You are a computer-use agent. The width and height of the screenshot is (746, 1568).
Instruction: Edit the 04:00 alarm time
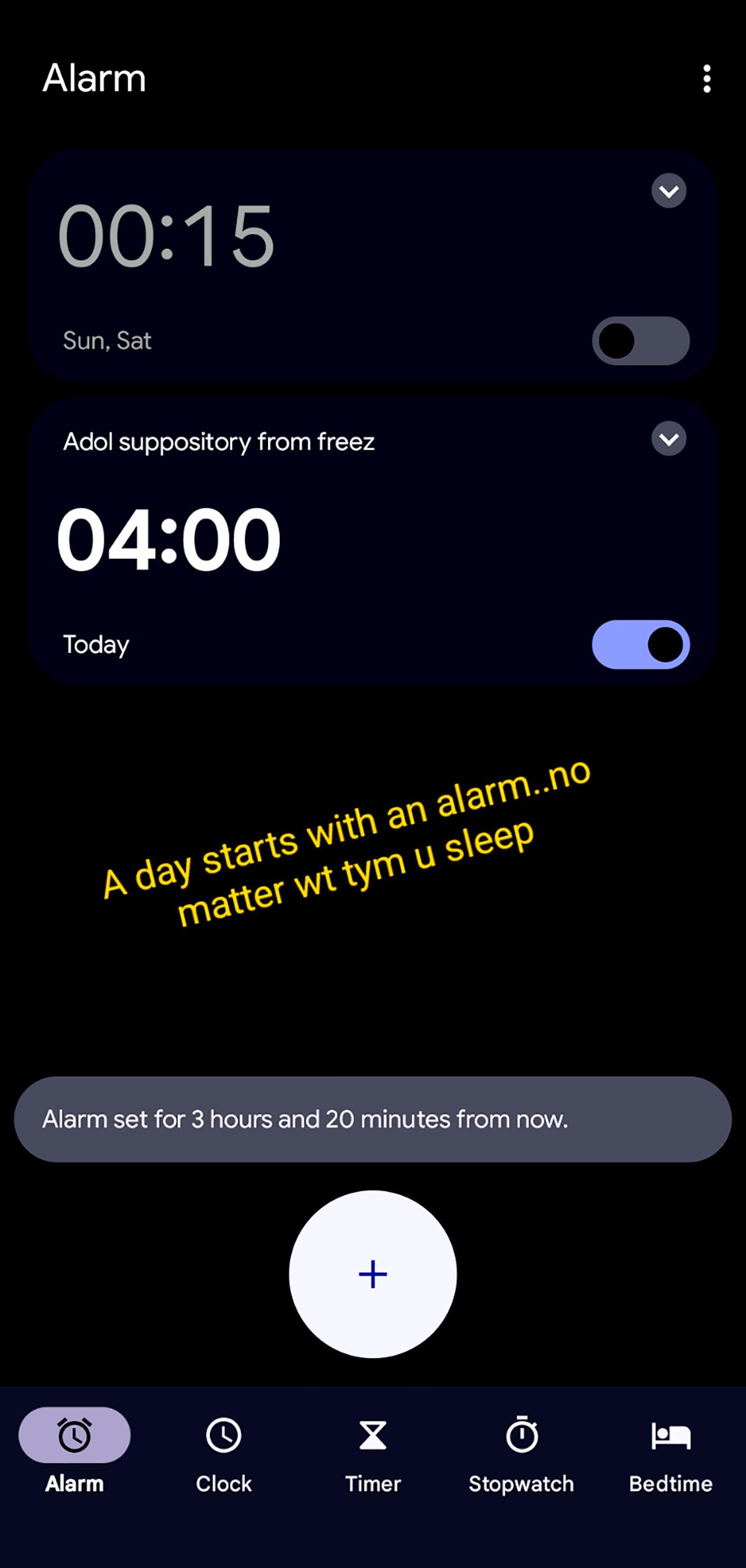click(x=168, y=539)
